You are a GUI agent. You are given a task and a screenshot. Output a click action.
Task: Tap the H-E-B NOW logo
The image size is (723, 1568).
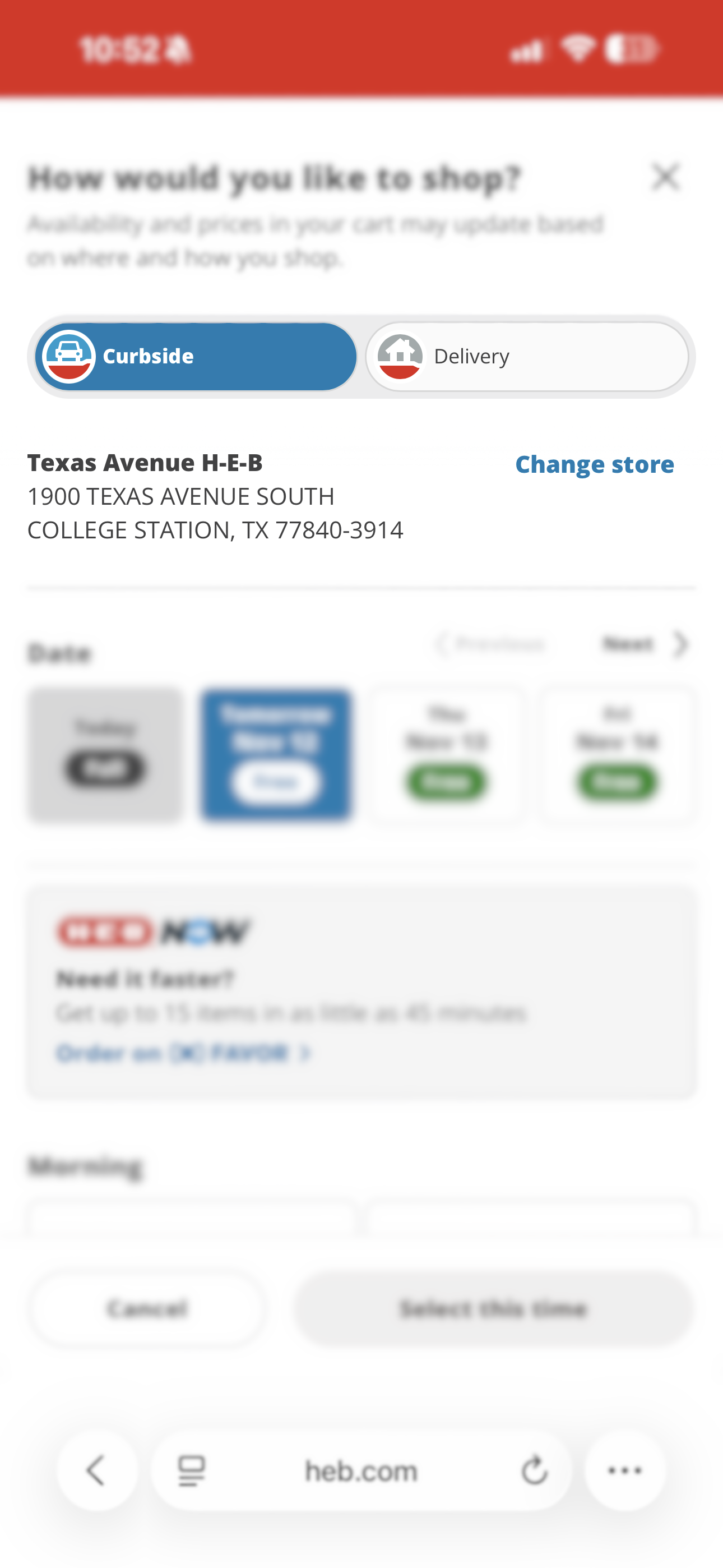[x=150, y=928]
